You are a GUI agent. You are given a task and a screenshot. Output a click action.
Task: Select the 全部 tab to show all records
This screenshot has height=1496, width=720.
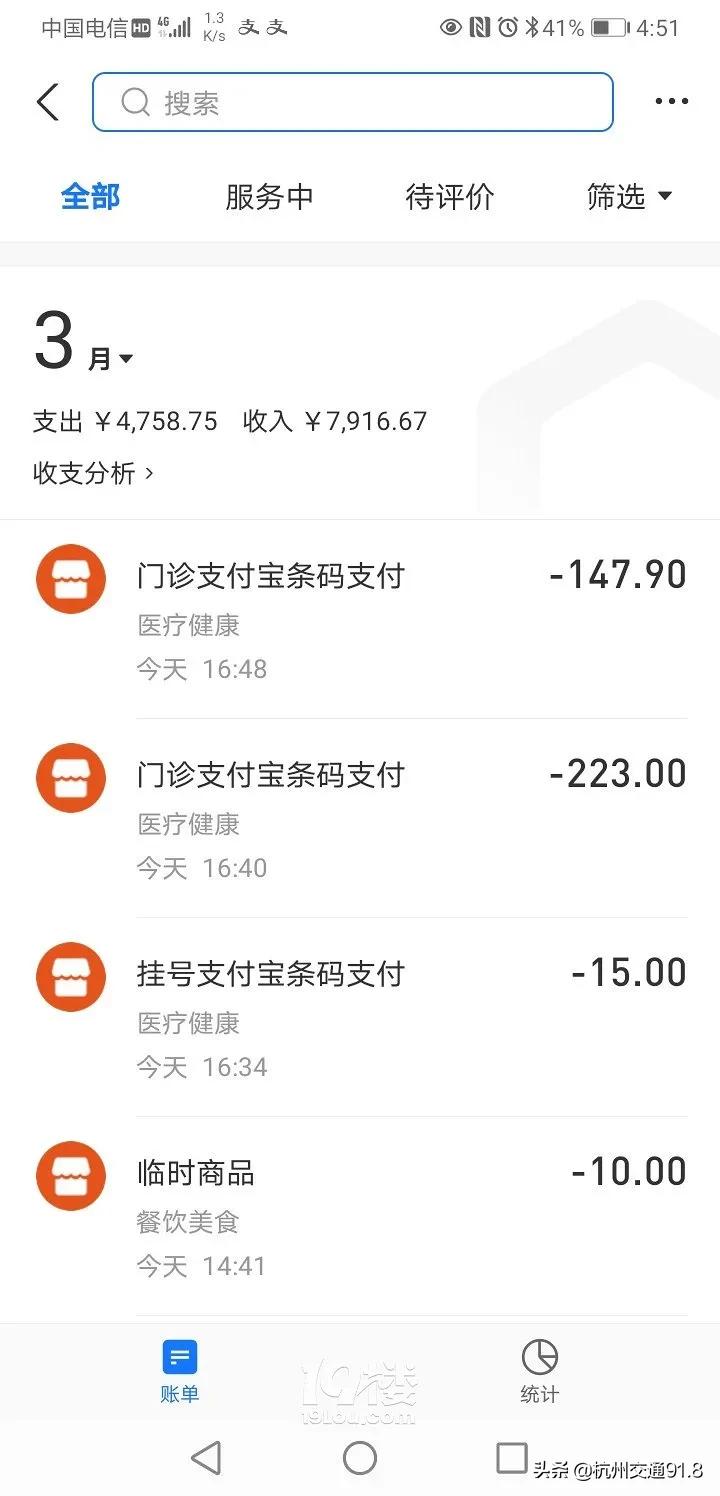click(x=90, y=197)
